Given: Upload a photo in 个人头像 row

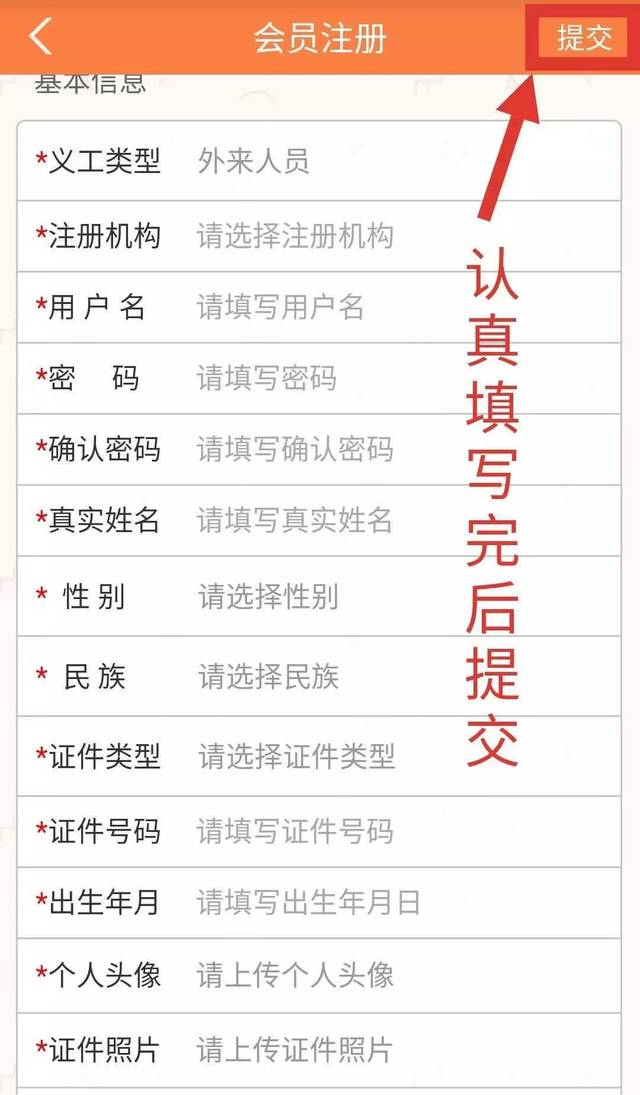Looking at the screenshot, I should tap(319, 976).
